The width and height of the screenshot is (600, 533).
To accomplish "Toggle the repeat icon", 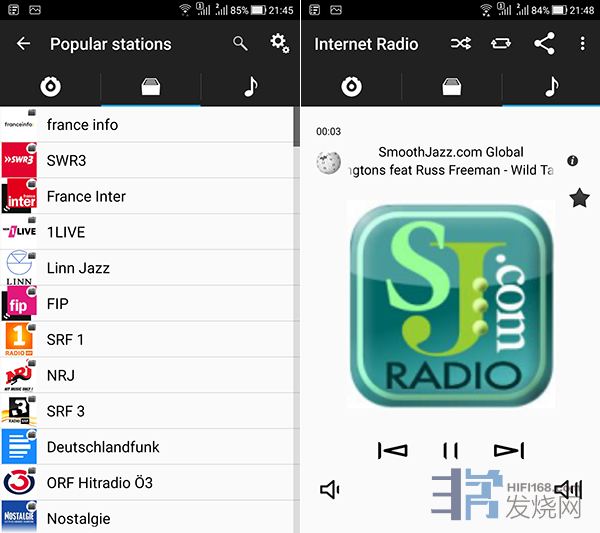I will [x=501, y=44].
